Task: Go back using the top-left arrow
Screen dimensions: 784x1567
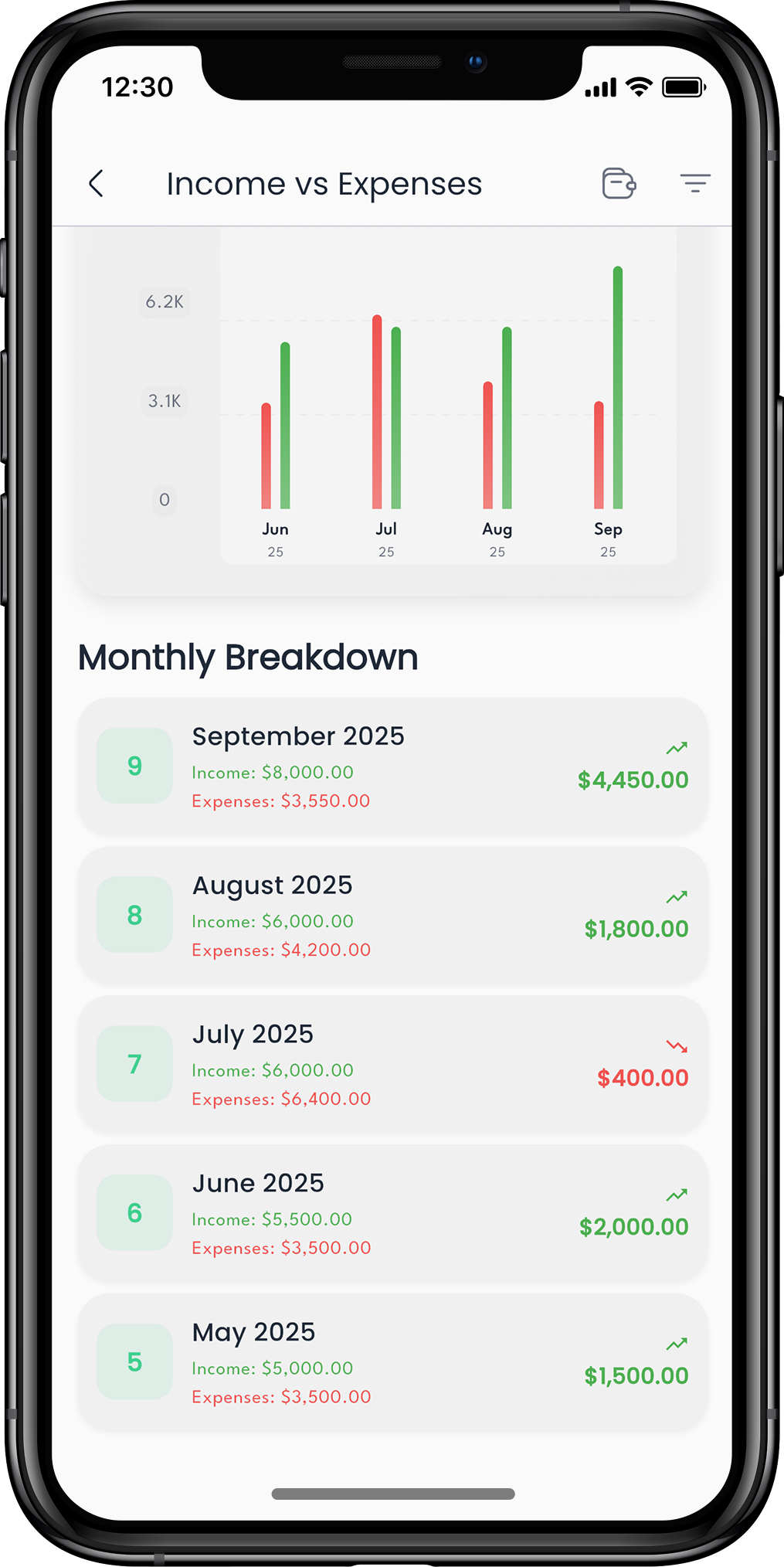Action: coord(97,184)
